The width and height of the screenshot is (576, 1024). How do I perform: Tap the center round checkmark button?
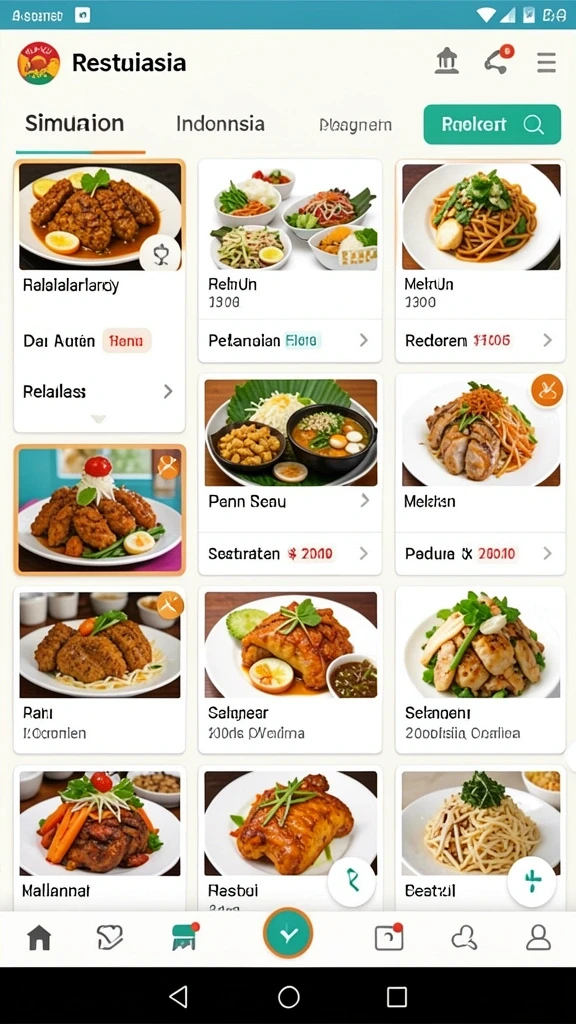click(x=288, y=934)
